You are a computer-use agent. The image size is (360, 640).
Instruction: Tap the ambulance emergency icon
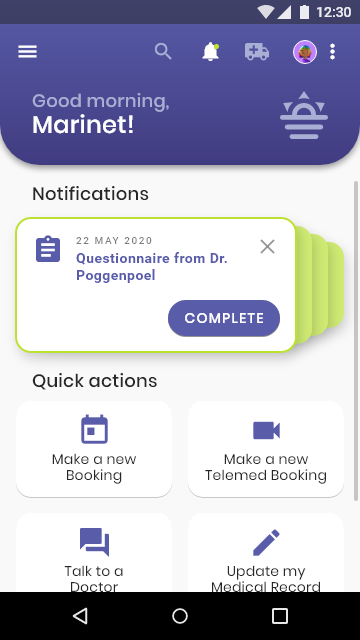tap(257, 52)
